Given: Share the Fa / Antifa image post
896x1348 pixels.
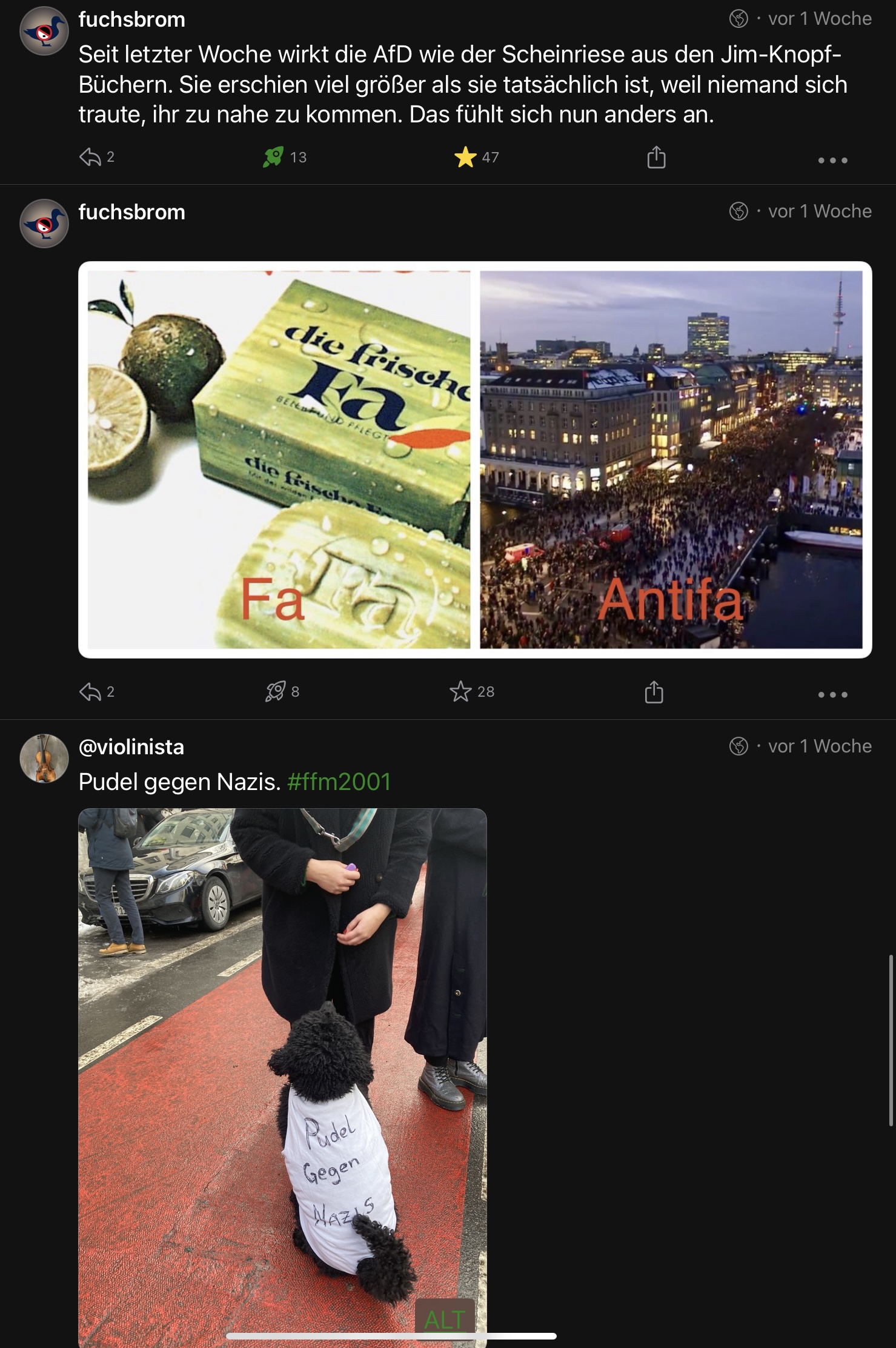Looking at the screenshot, I should click(654, 692).
